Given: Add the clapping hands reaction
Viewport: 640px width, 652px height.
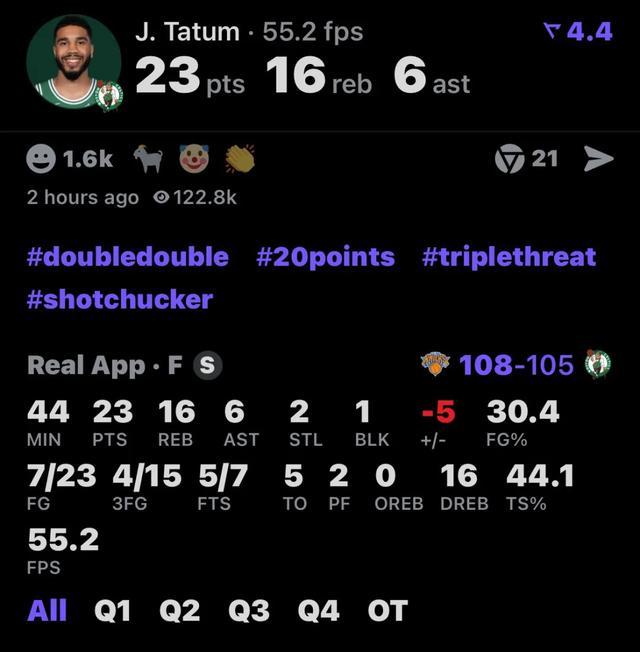Looking at the screenshot, I should tap(240, 158).
